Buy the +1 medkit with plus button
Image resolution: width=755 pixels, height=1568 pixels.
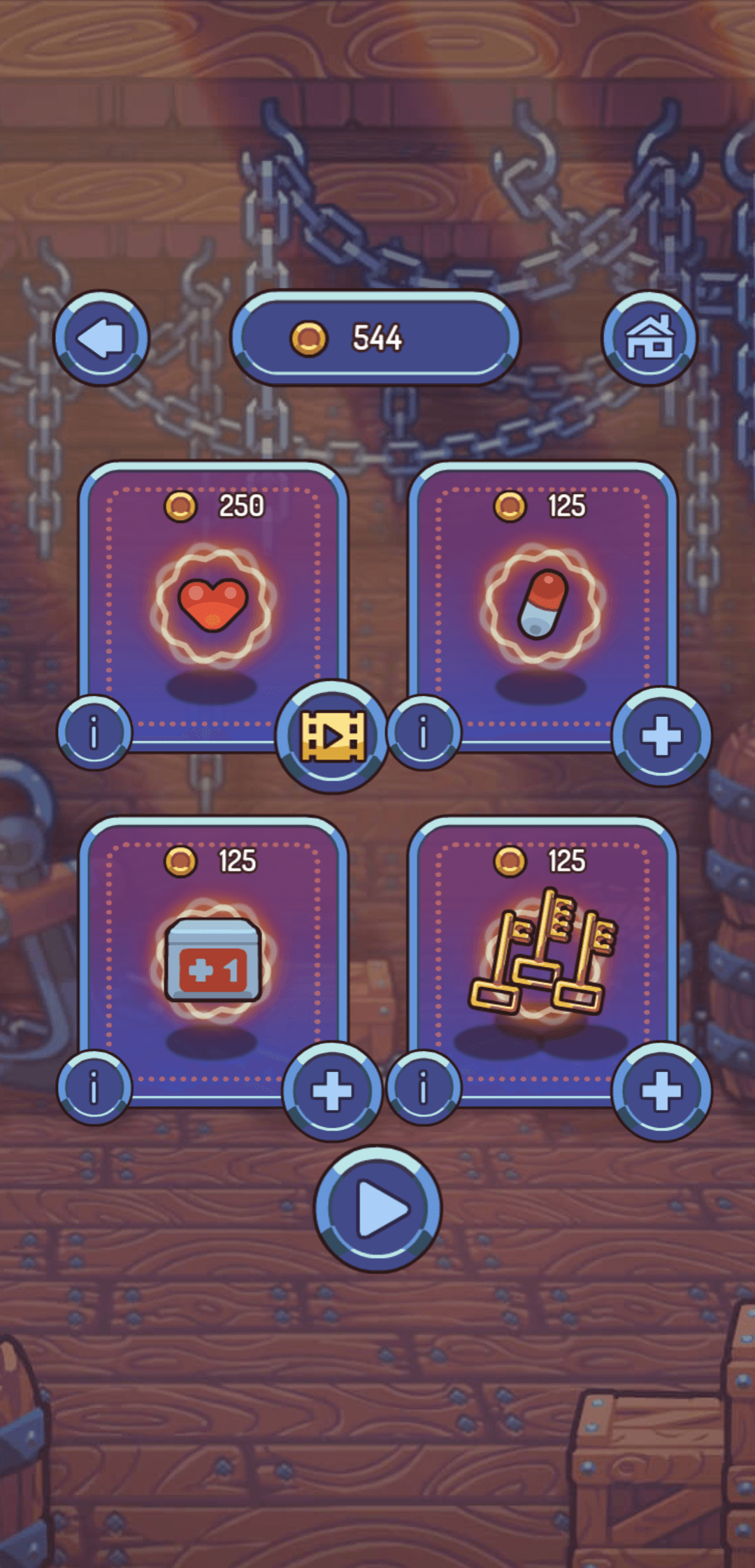332,1091
